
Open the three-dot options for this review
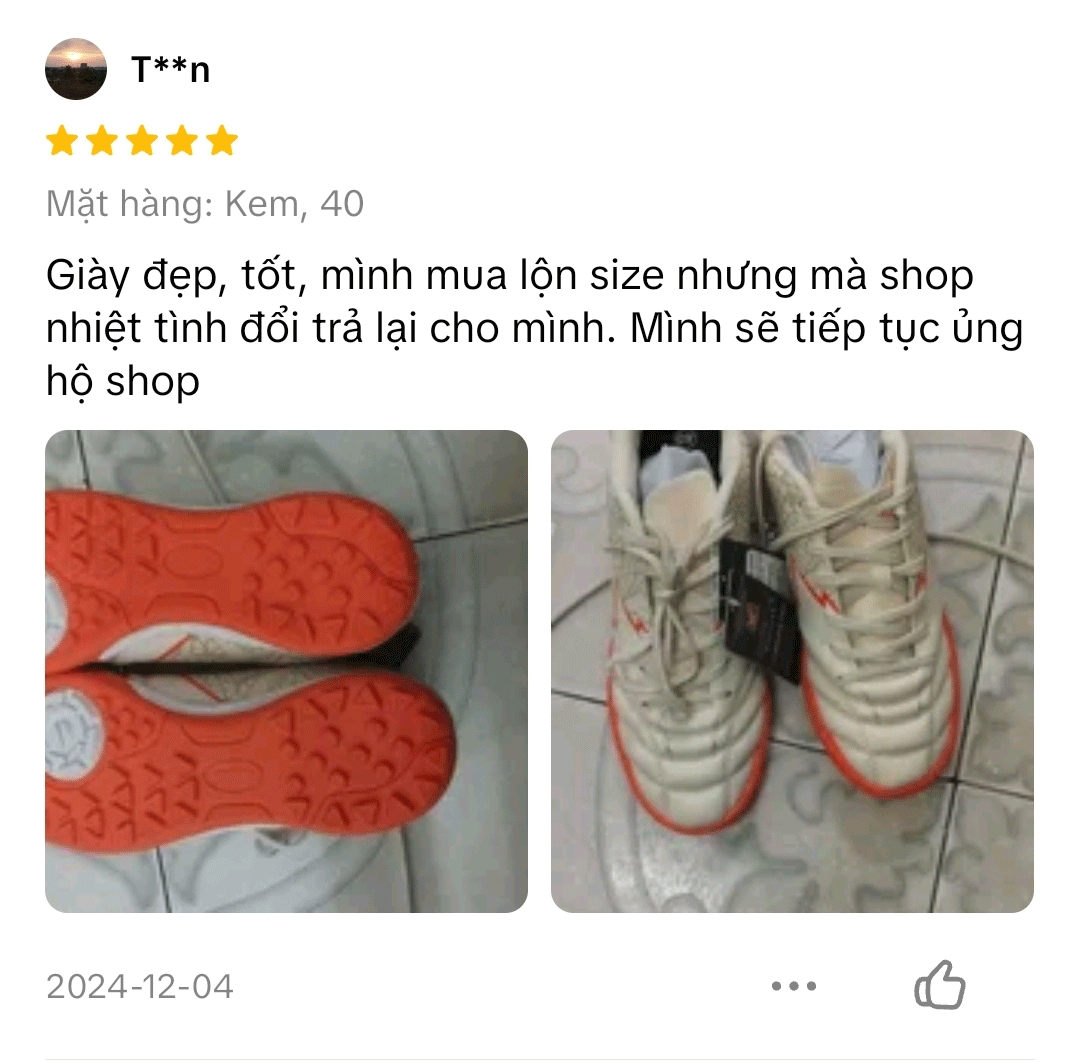pyautogui.click(x=794, y=986)
